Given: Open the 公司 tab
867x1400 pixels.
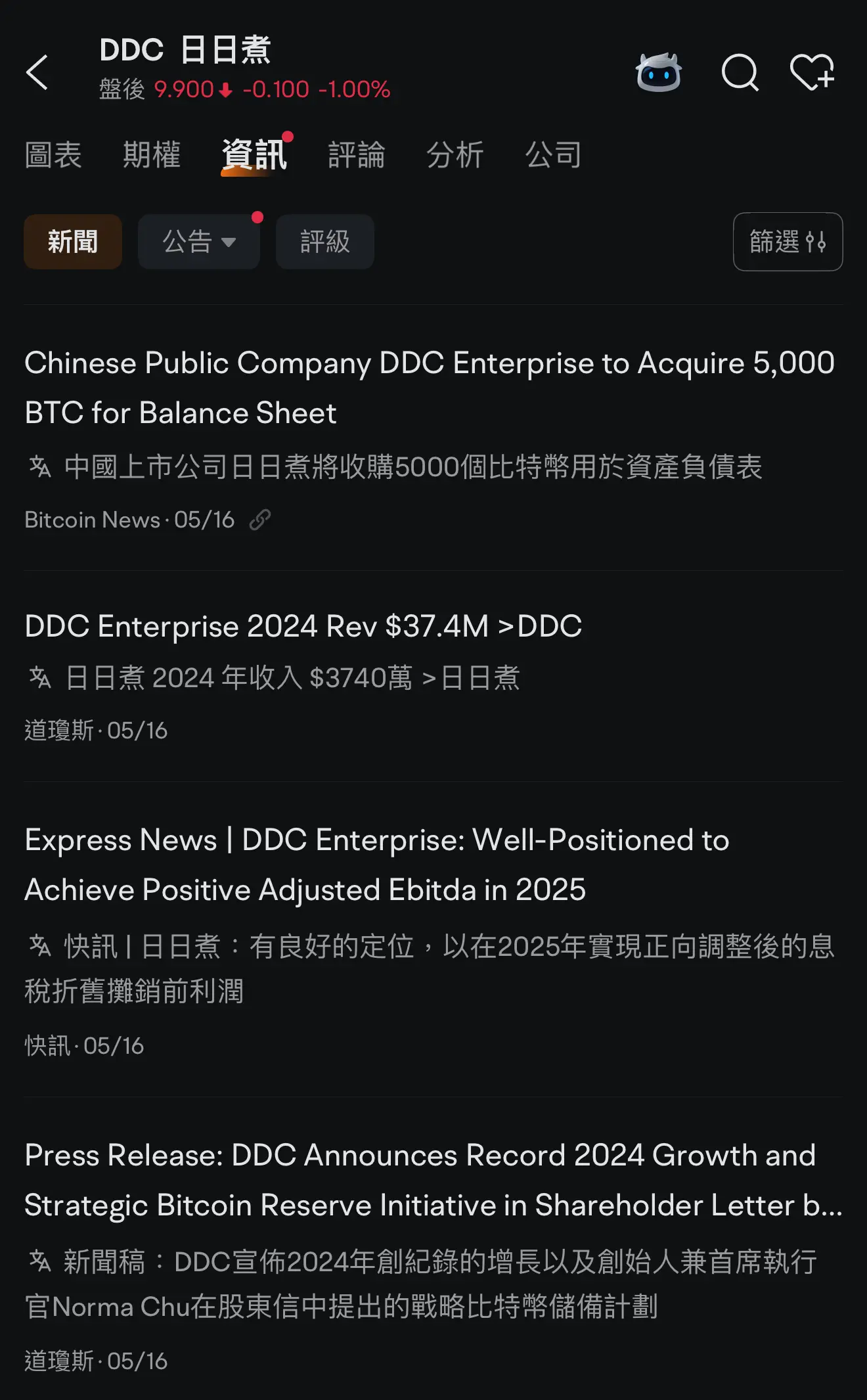Looking at the screenshot, I should (554, 155).
